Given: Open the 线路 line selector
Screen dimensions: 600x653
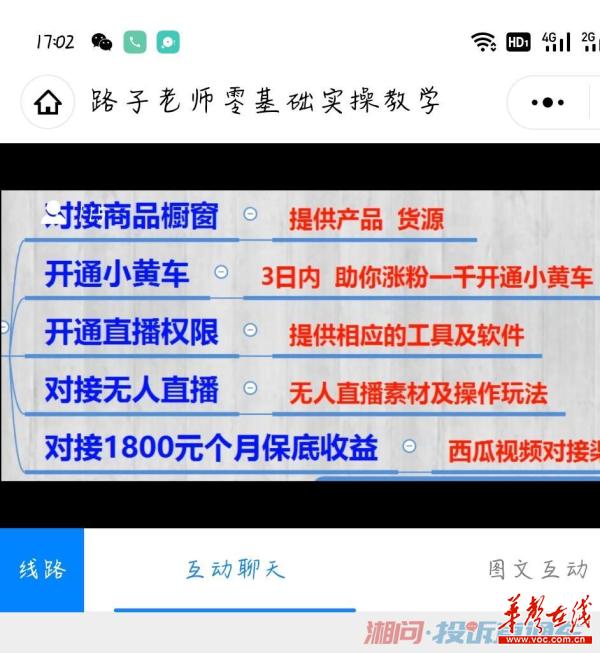Looking at the screenshot, I should pos(42,570).
